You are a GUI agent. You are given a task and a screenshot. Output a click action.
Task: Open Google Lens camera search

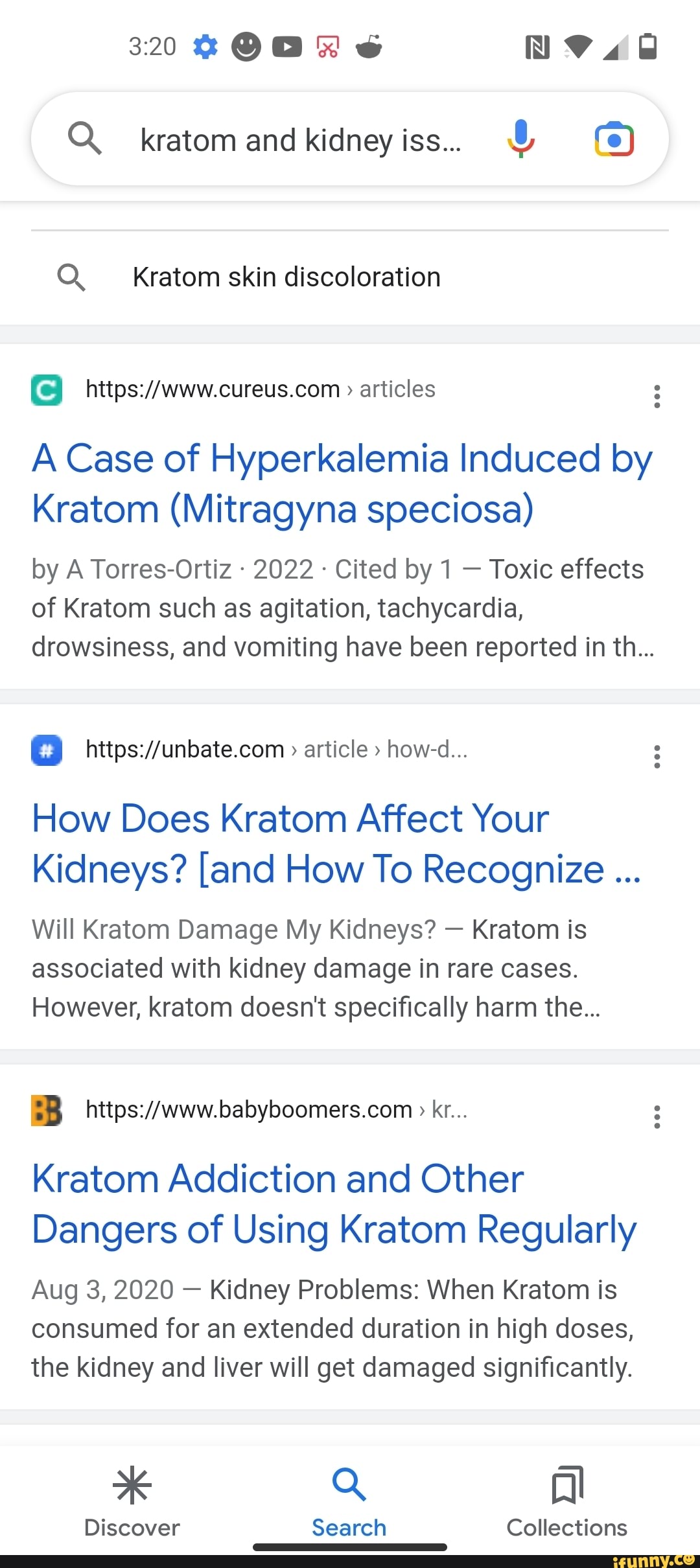[613, 139]
